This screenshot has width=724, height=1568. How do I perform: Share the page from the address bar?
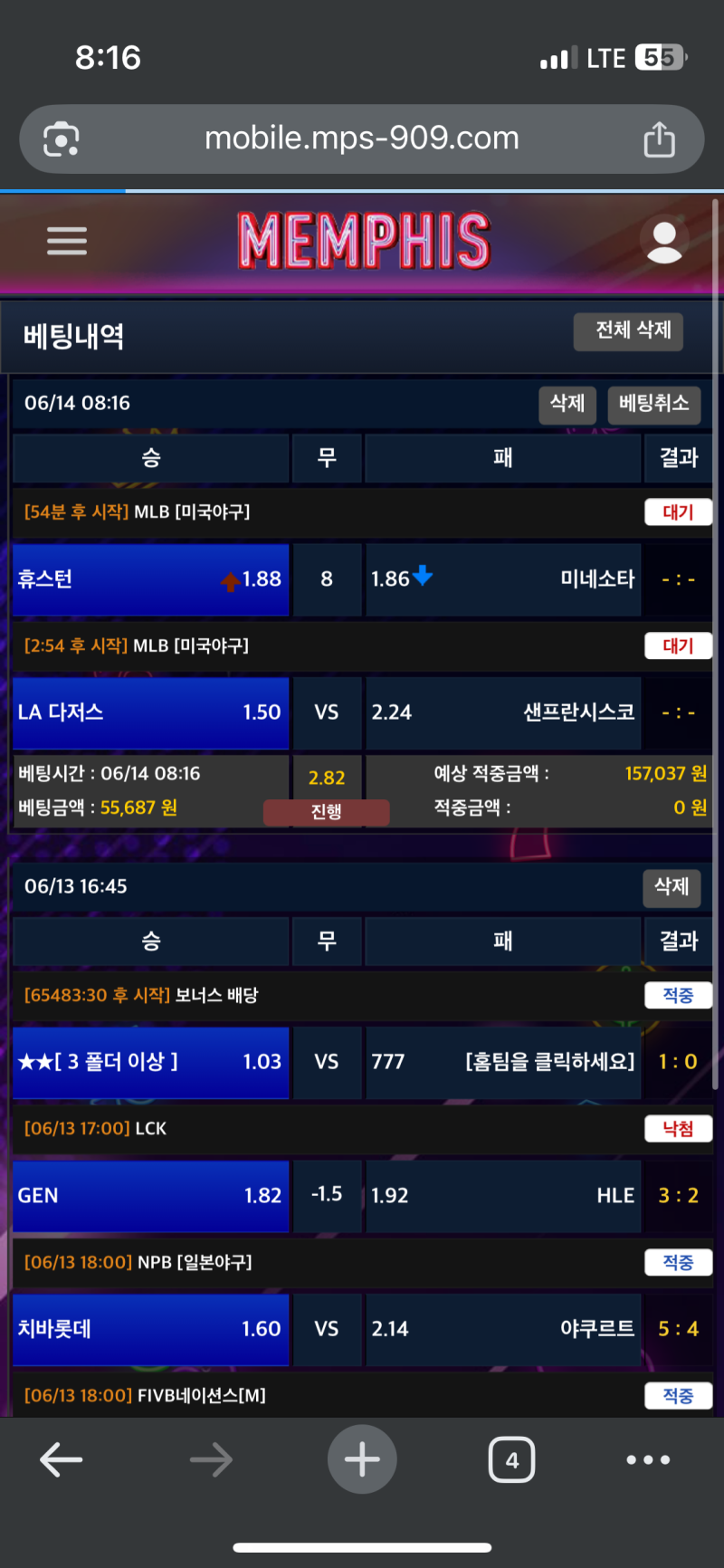pos(659,139)
